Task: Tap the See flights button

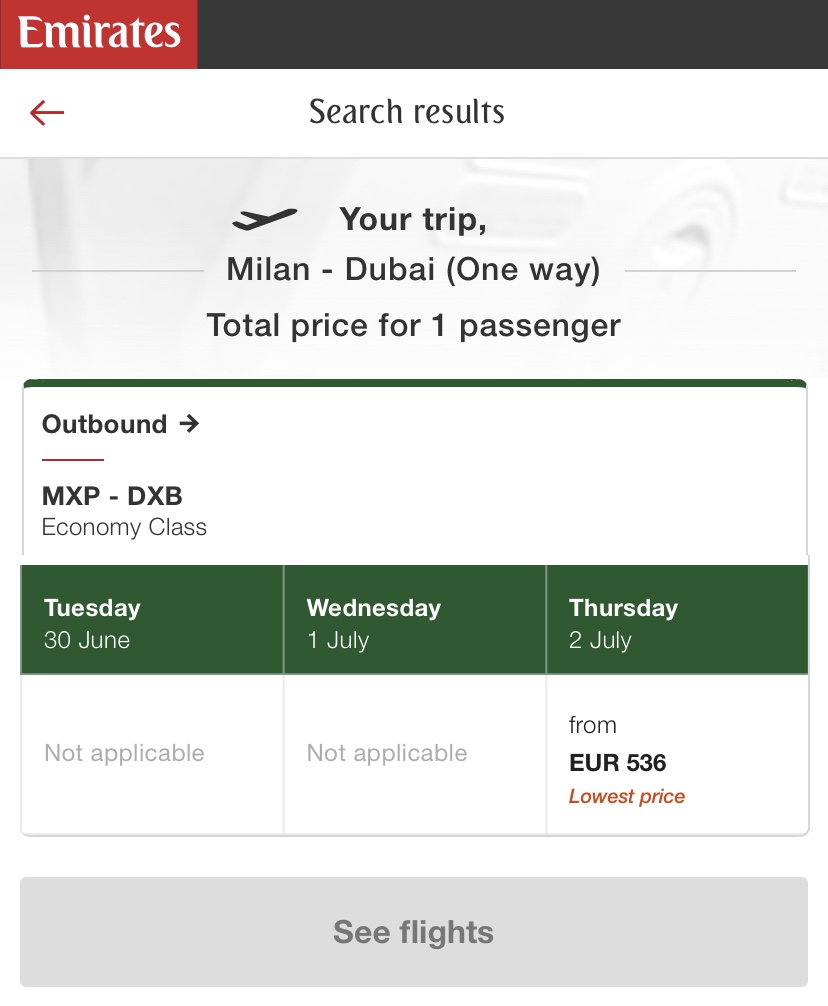Action: (x=414, y=932)
